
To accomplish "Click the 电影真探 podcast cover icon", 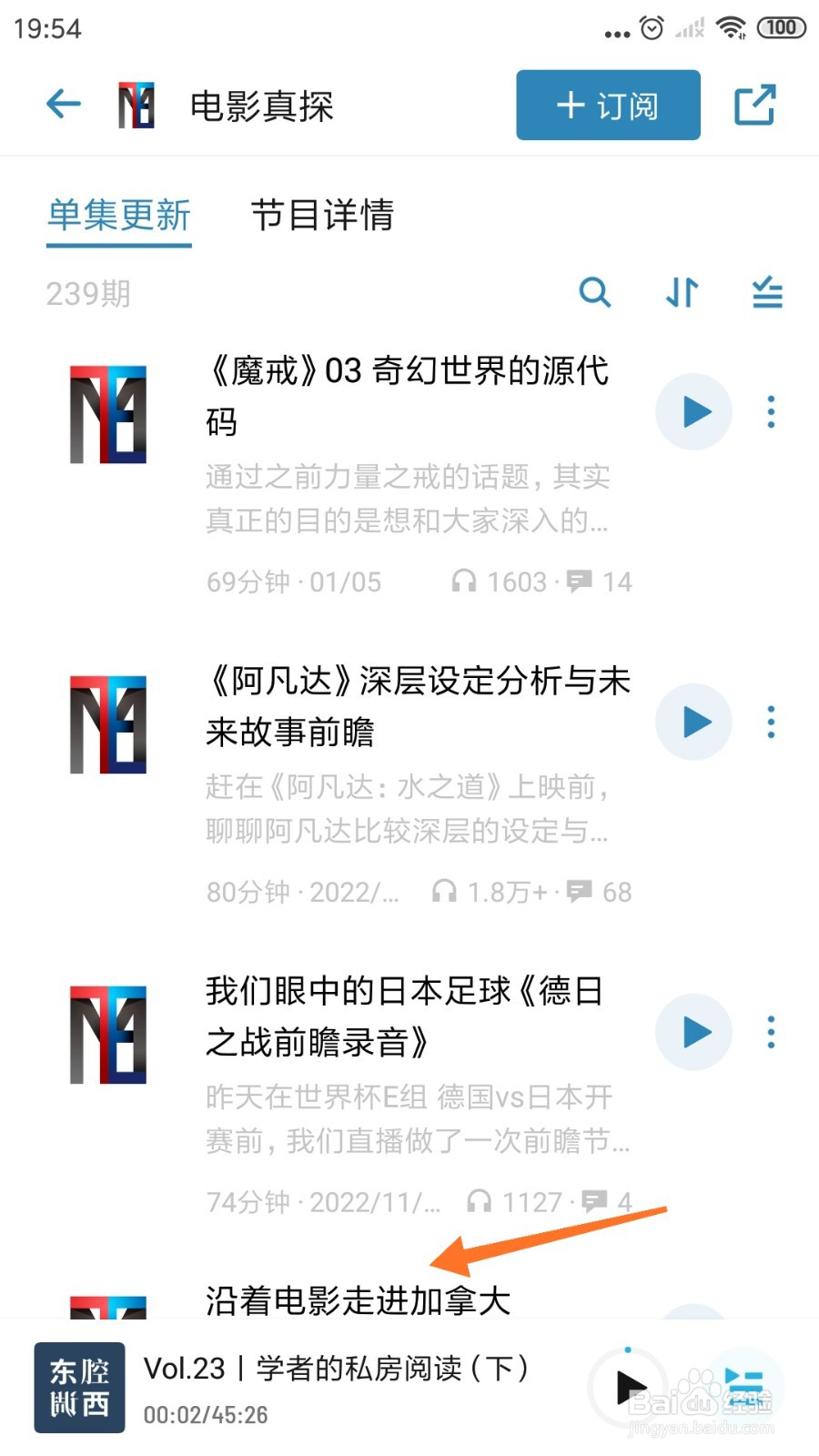I will [x=135, y=104].
